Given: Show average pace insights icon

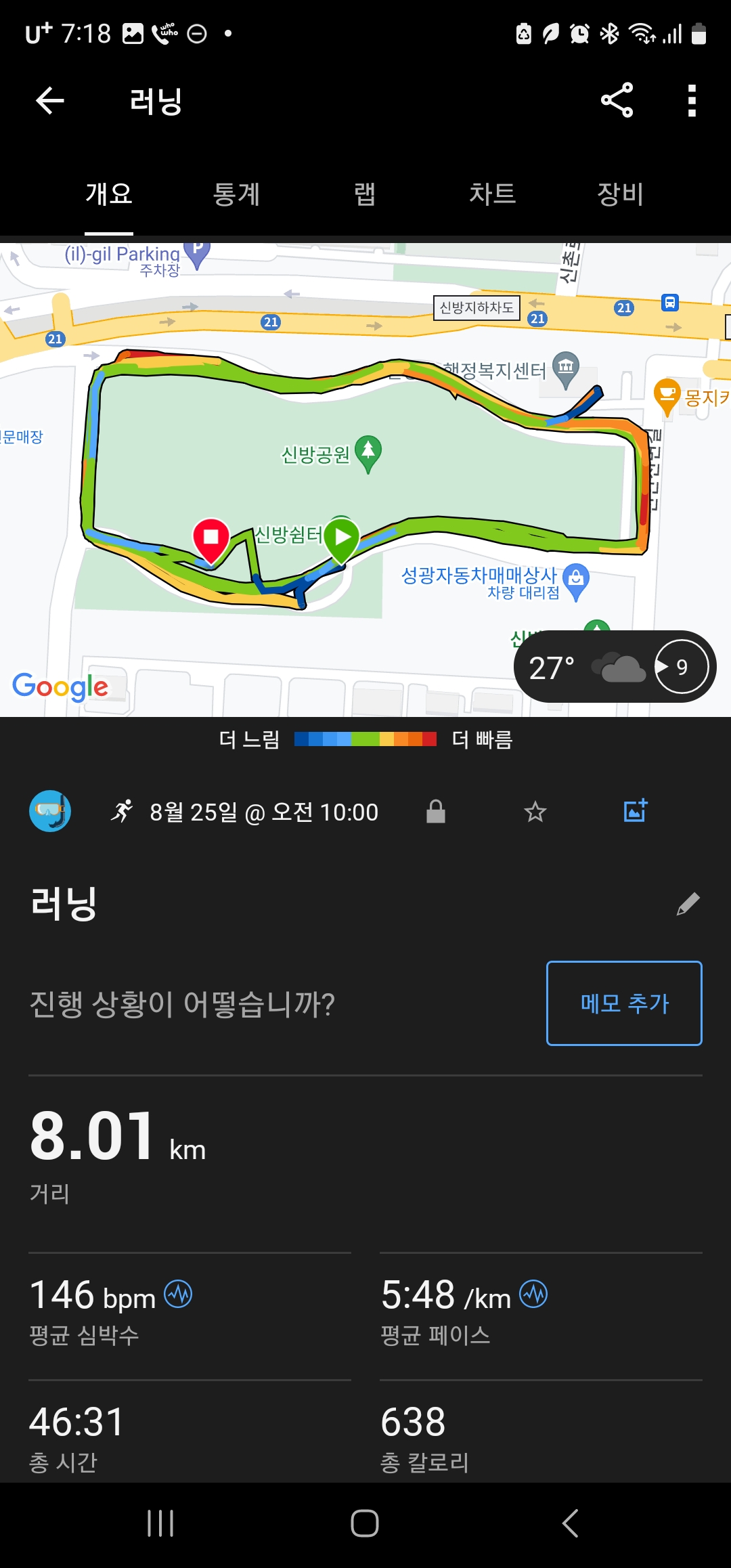Looking at the screenshot, I should 533,1294.
